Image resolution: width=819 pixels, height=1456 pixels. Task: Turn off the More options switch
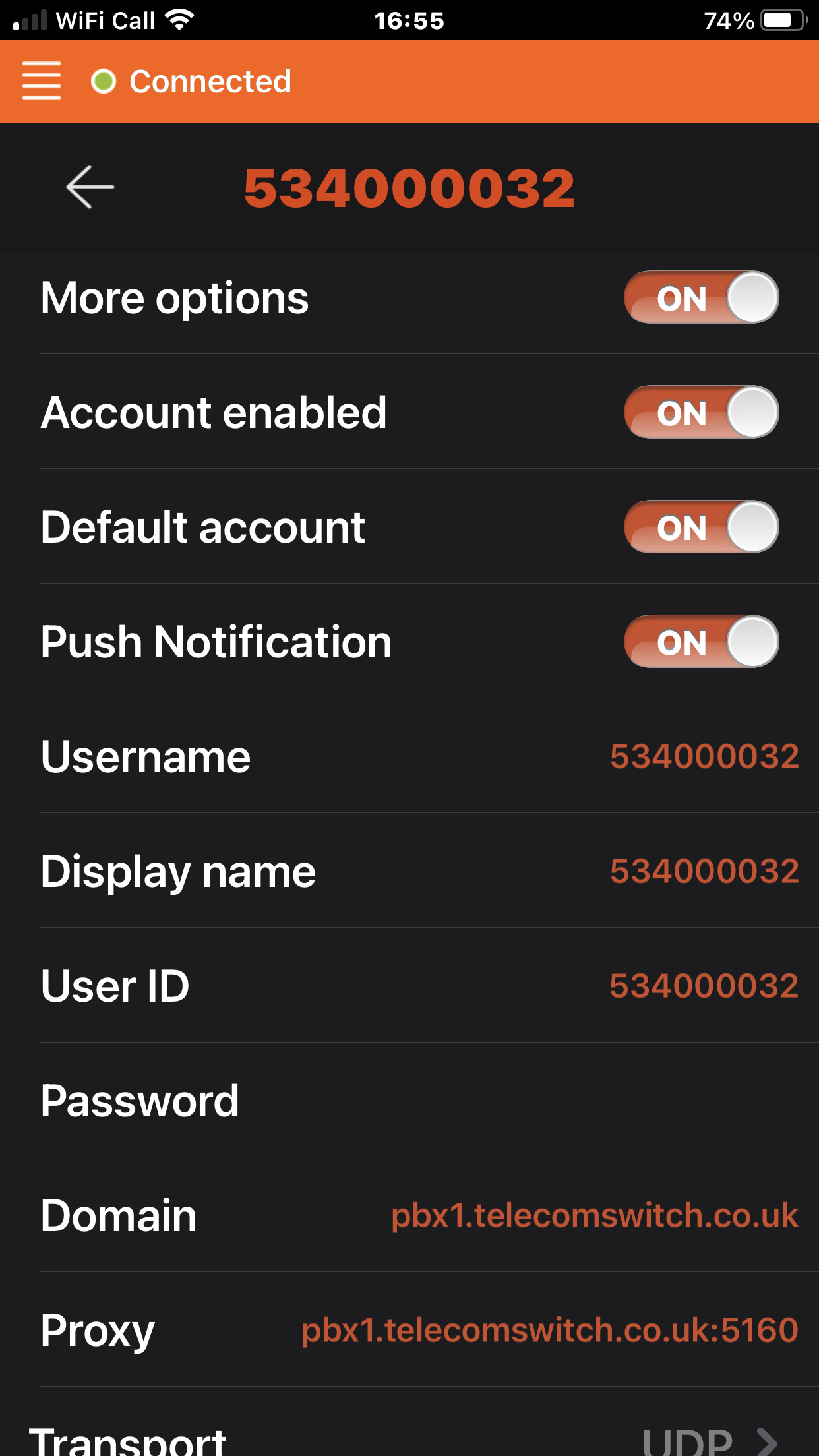coord(701,297)
